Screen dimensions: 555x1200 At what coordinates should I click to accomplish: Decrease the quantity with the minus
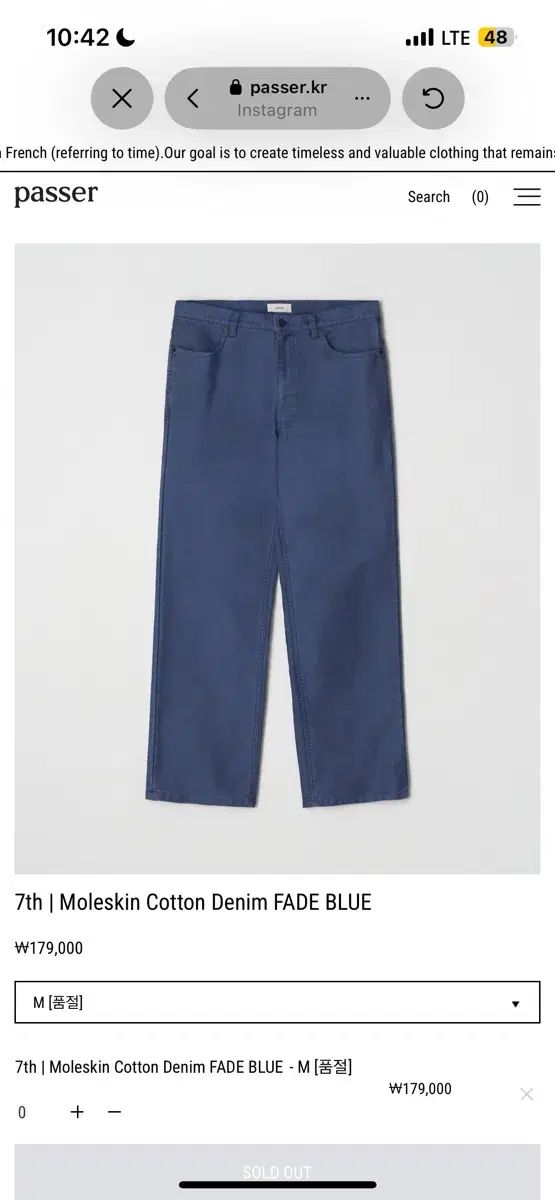click(114, 1112)
